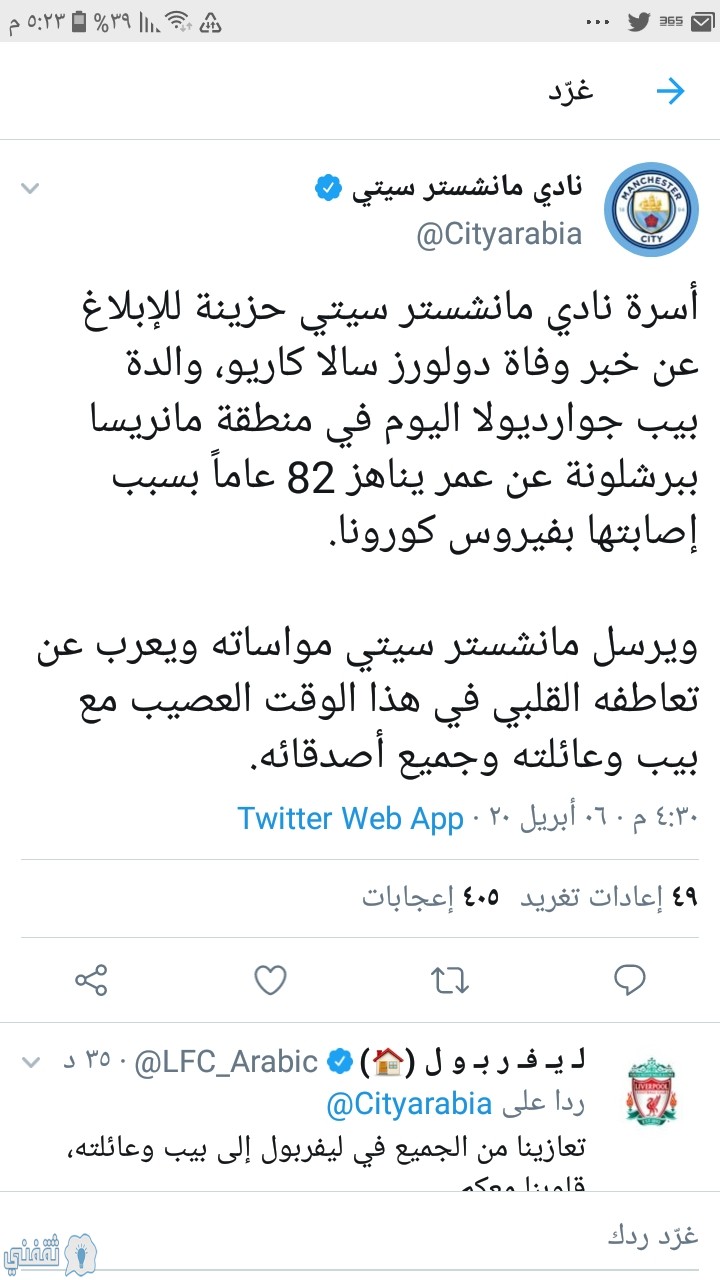Go back using the top arrow
Image resolution: width=720 pixels, height=1280 pixels.
[670, 92]
